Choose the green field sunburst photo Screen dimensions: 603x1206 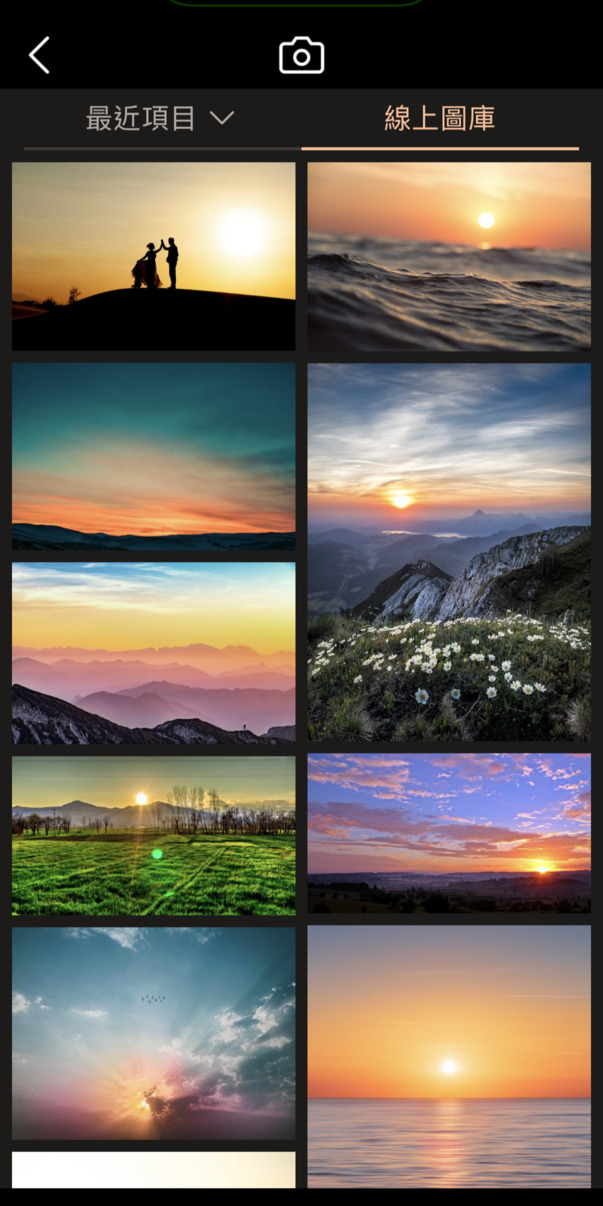pos(153,835)
